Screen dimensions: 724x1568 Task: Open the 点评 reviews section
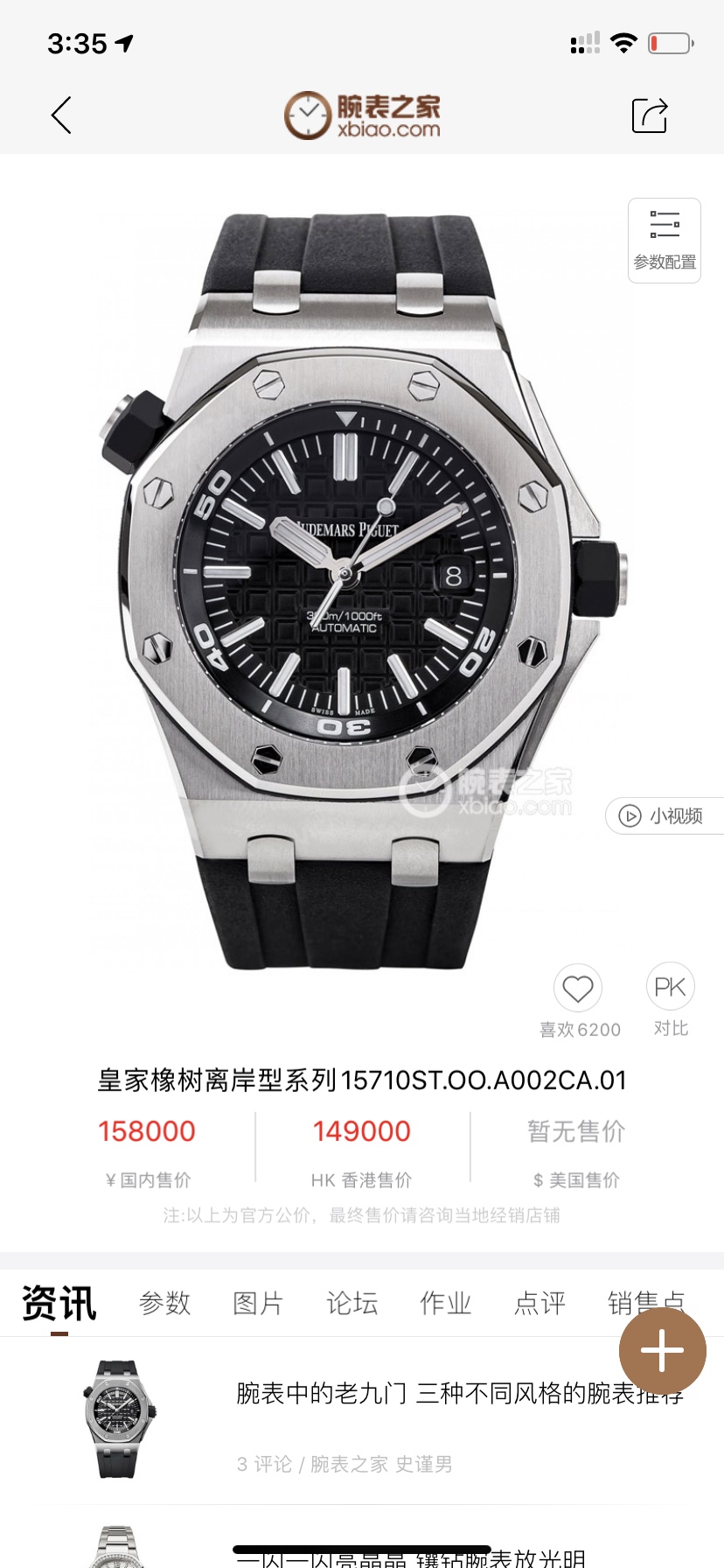tap(540, 1303)
